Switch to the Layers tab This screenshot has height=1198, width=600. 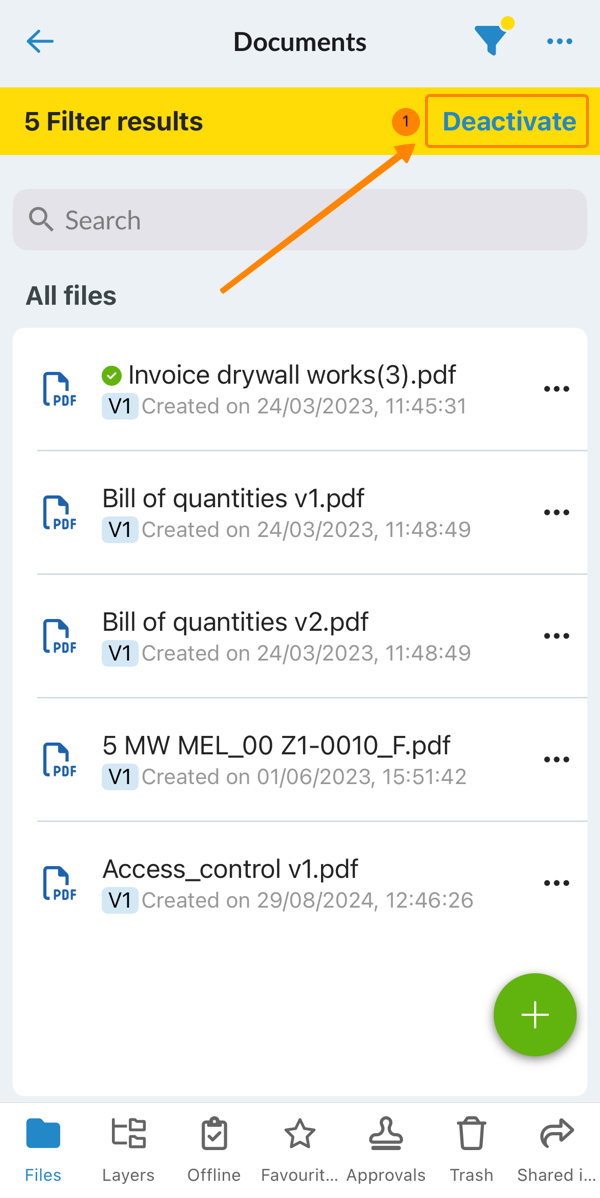pyautogui.click(x=128, y=1149)
